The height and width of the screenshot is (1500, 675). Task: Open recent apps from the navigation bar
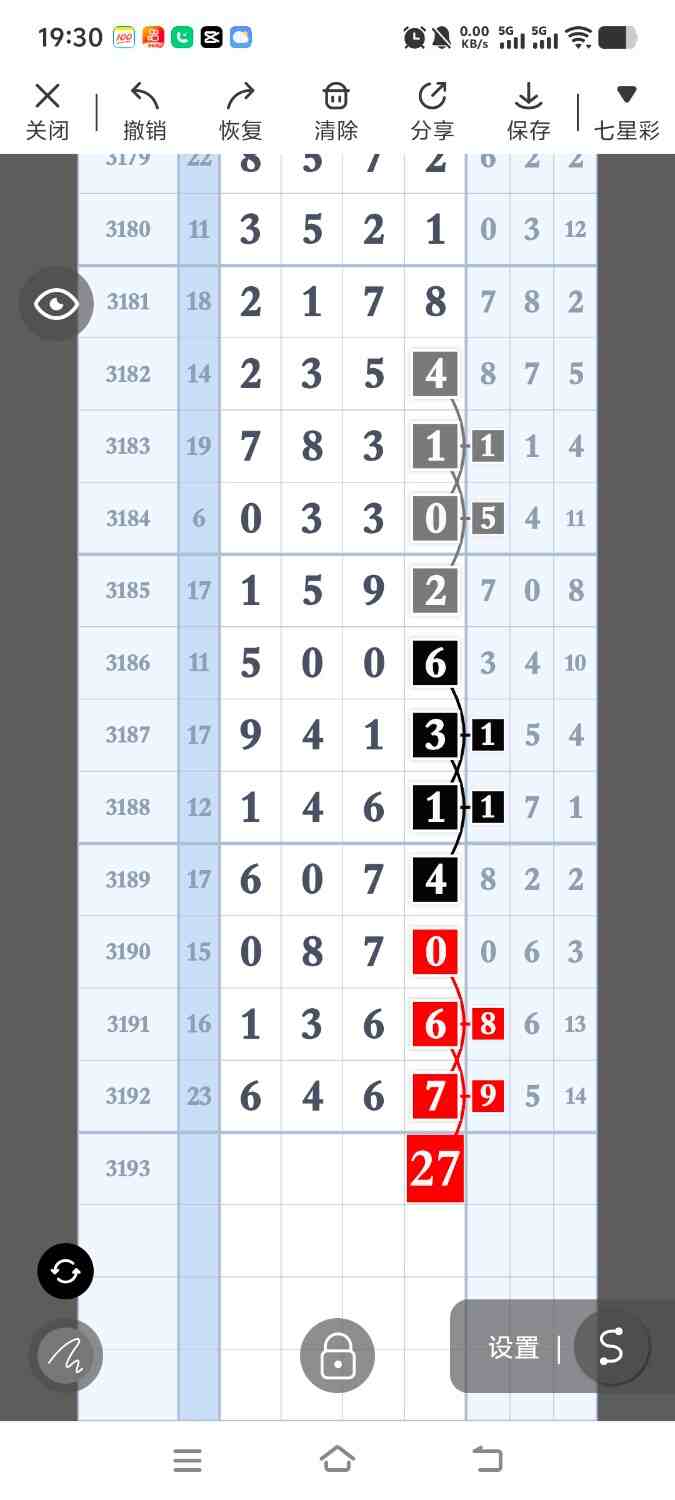pyautogui.click(x=187, y=1460)
